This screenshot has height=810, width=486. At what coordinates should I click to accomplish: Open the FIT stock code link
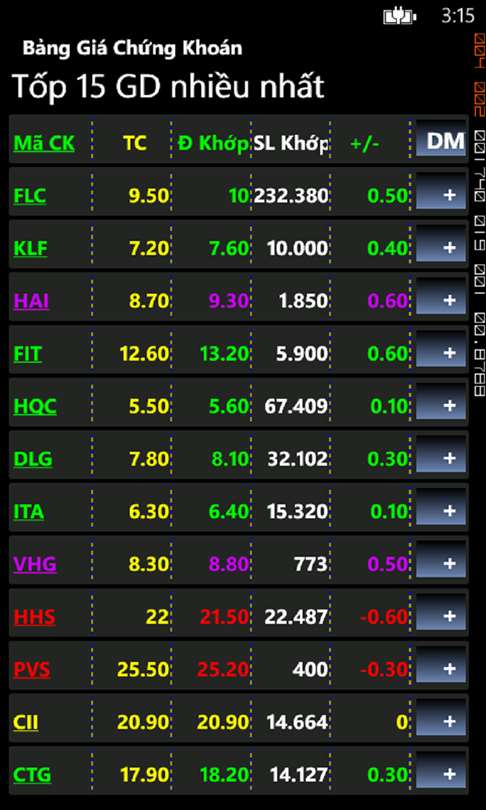(x=27, y=354)
